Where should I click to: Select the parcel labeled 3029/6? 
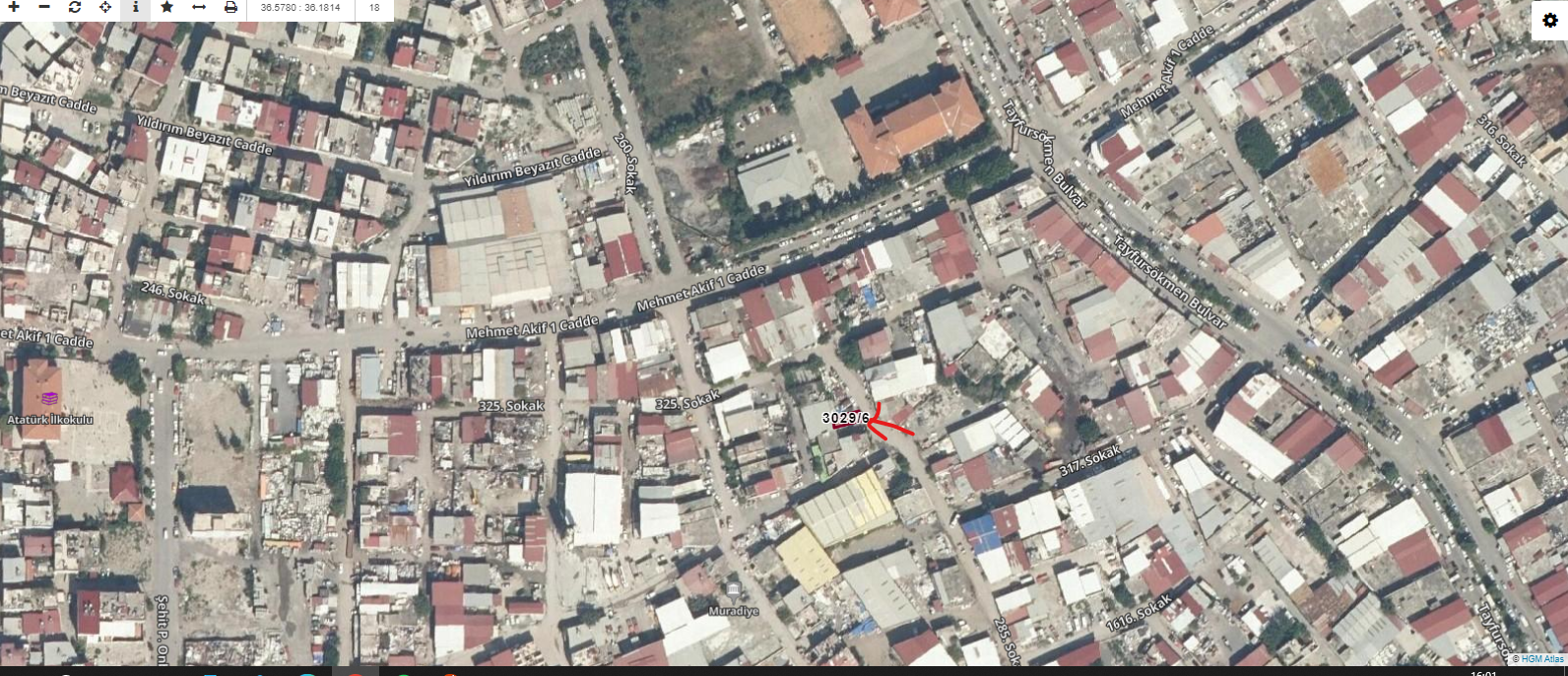(x=845, y=419)
